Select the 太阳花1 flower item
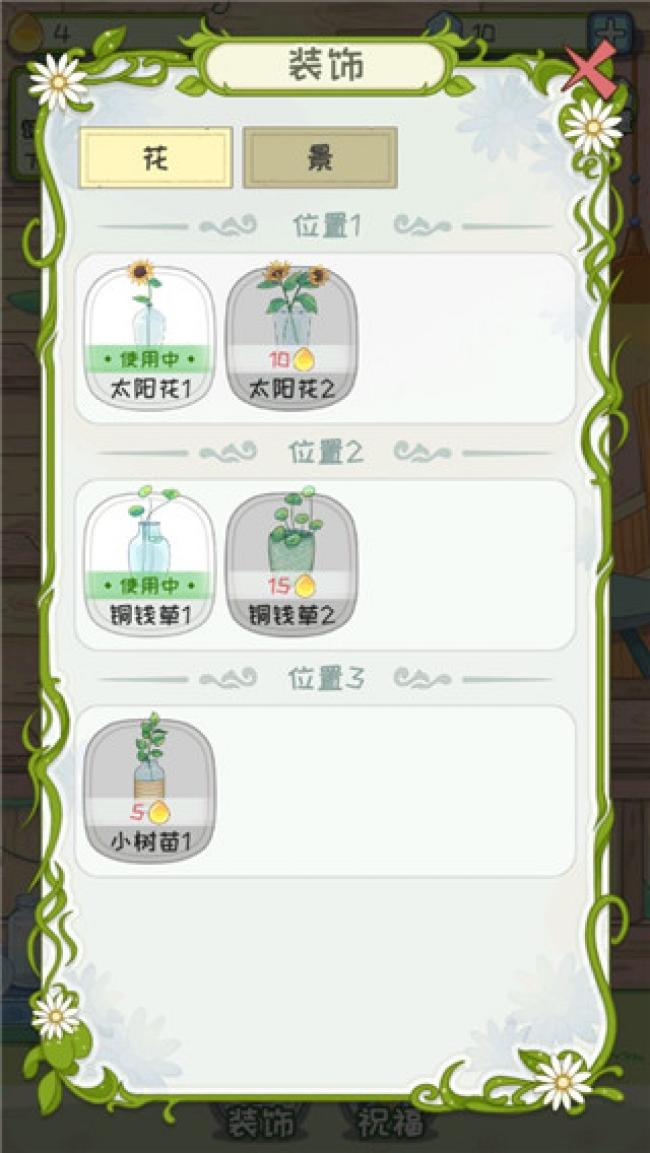The height and width of the screenshot is (1153, 650). 149,336
